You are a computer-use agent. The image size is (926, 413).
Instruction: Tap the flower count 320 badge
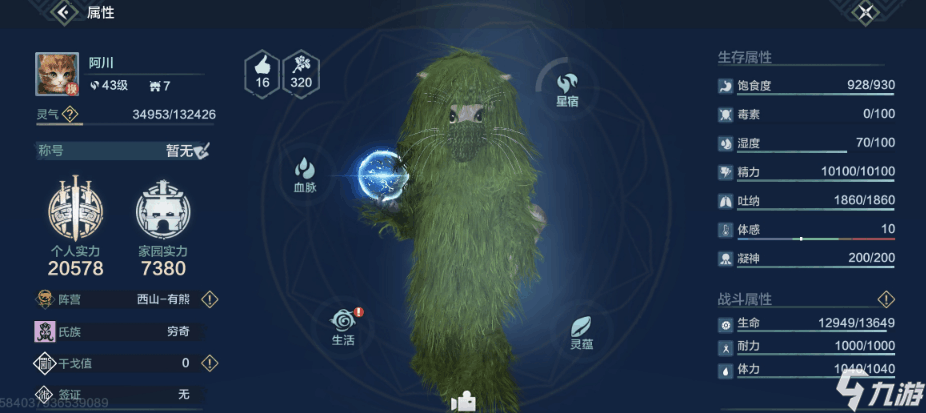(x=301, y=71)
